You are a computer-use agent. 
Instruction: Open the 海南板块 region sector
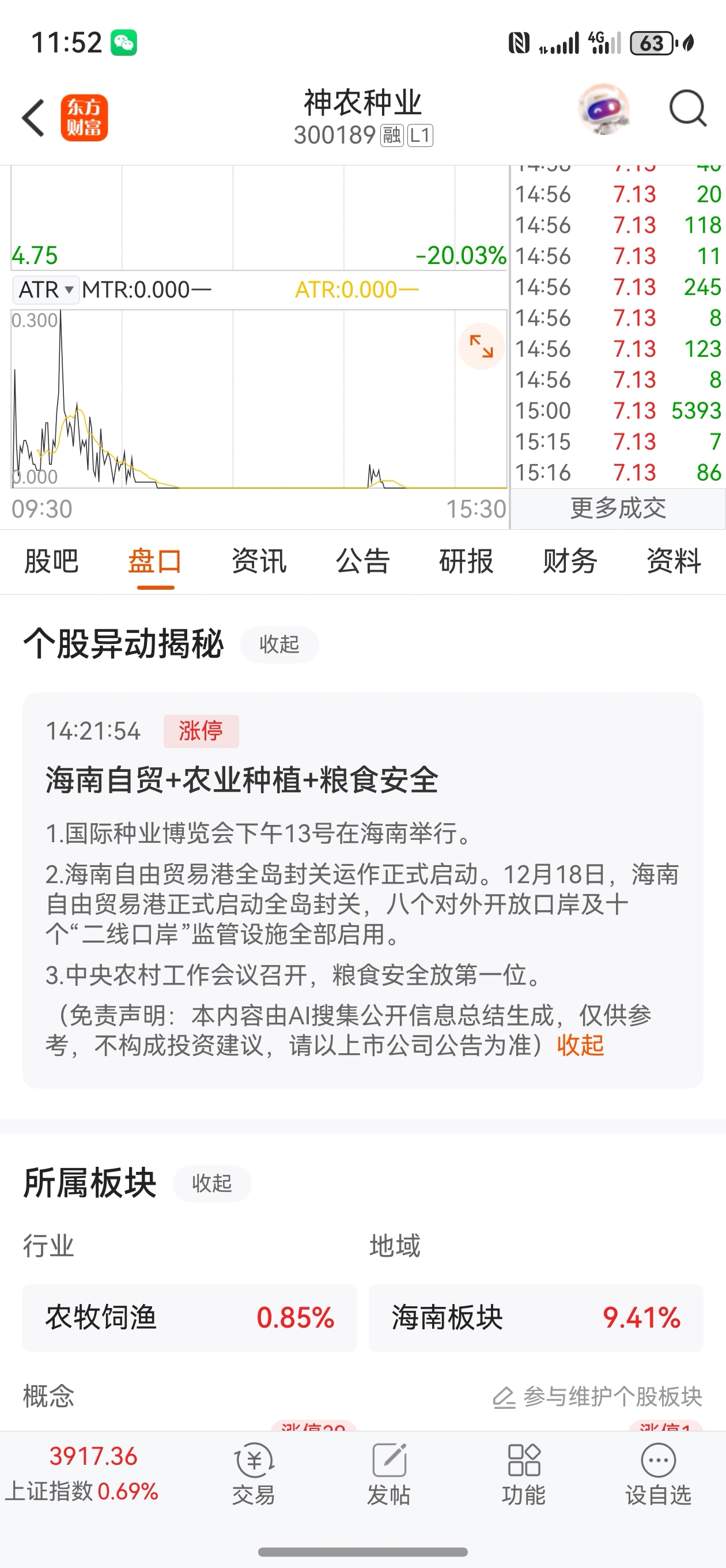[535, 1318]
